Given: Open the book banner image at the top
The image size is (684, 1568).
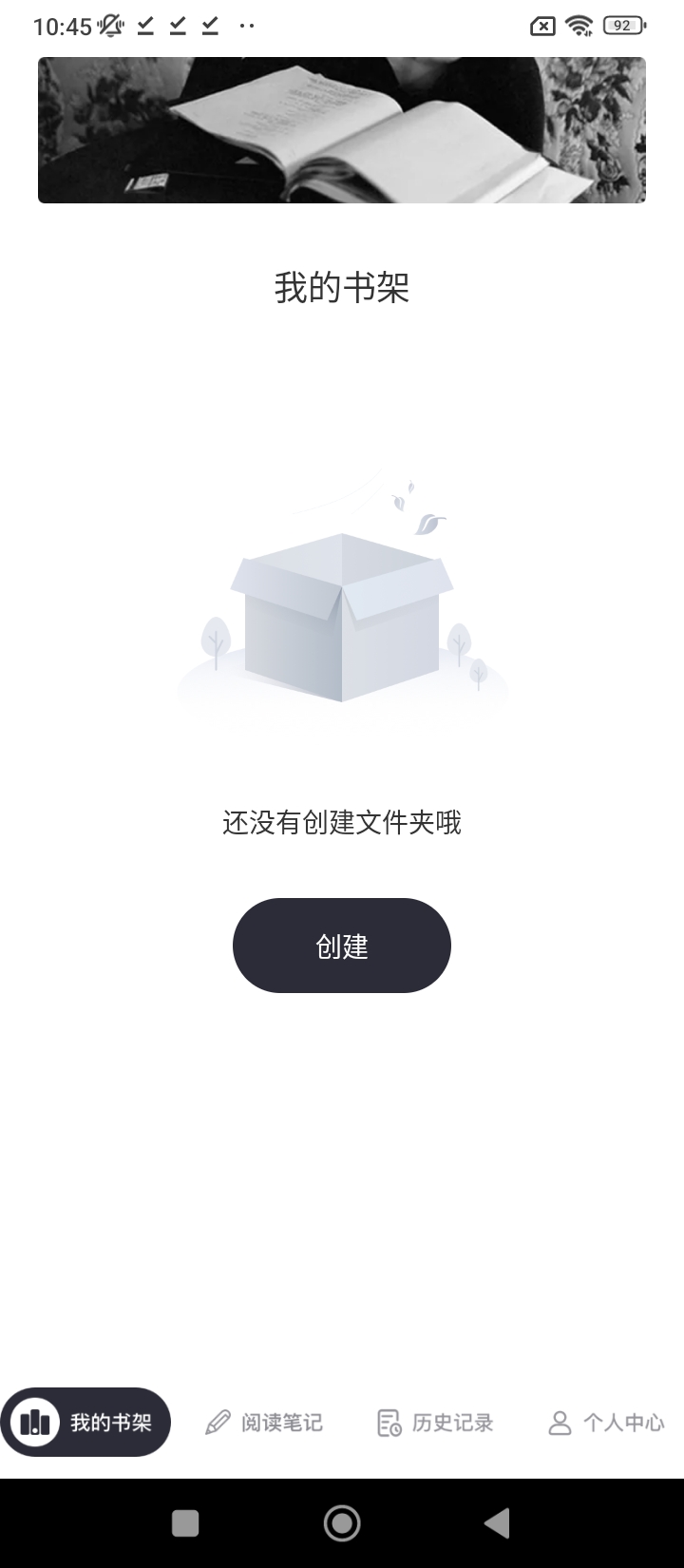Looking at the screenshot, I should (x=341, y=129).
